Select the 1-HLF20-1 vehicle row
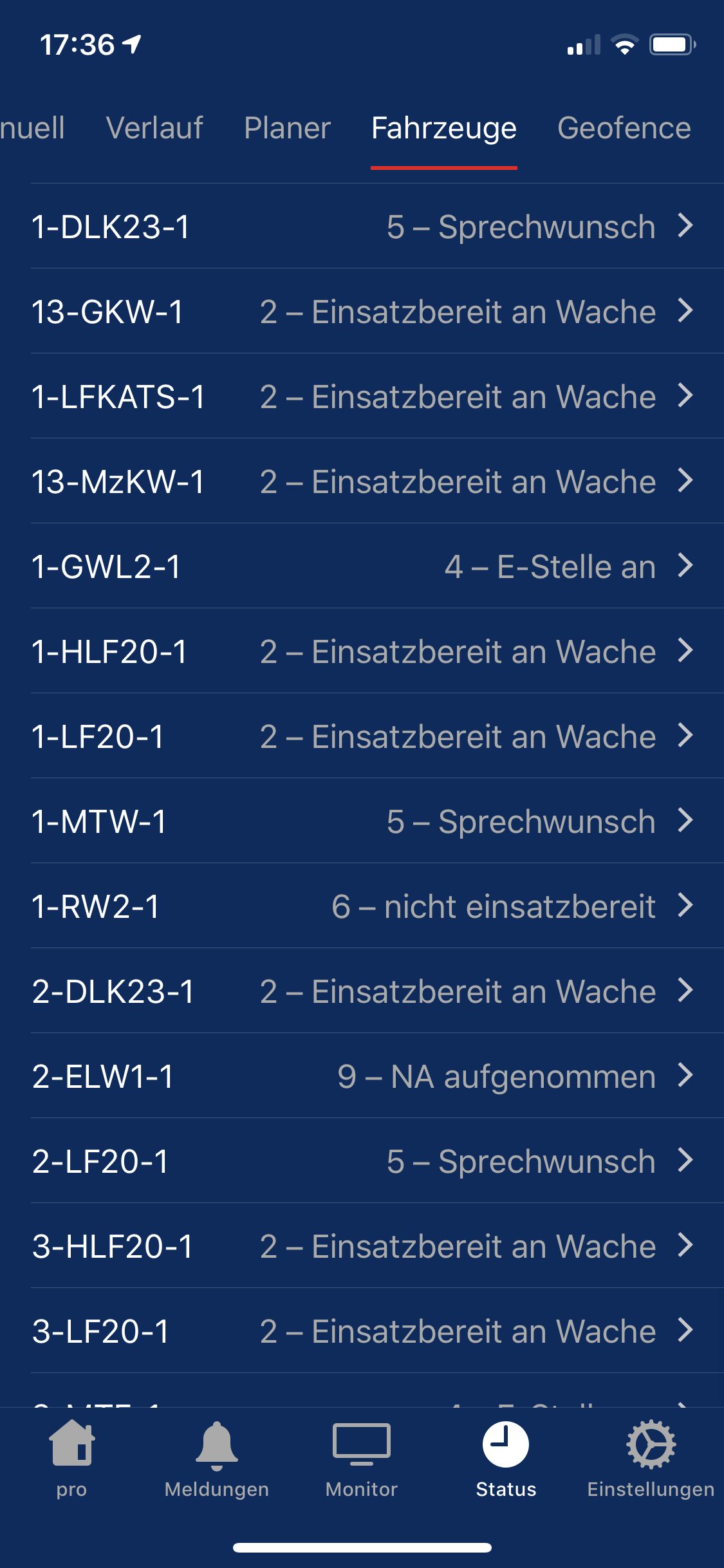This screenshot has height=1568, width=724. point(362,651)
